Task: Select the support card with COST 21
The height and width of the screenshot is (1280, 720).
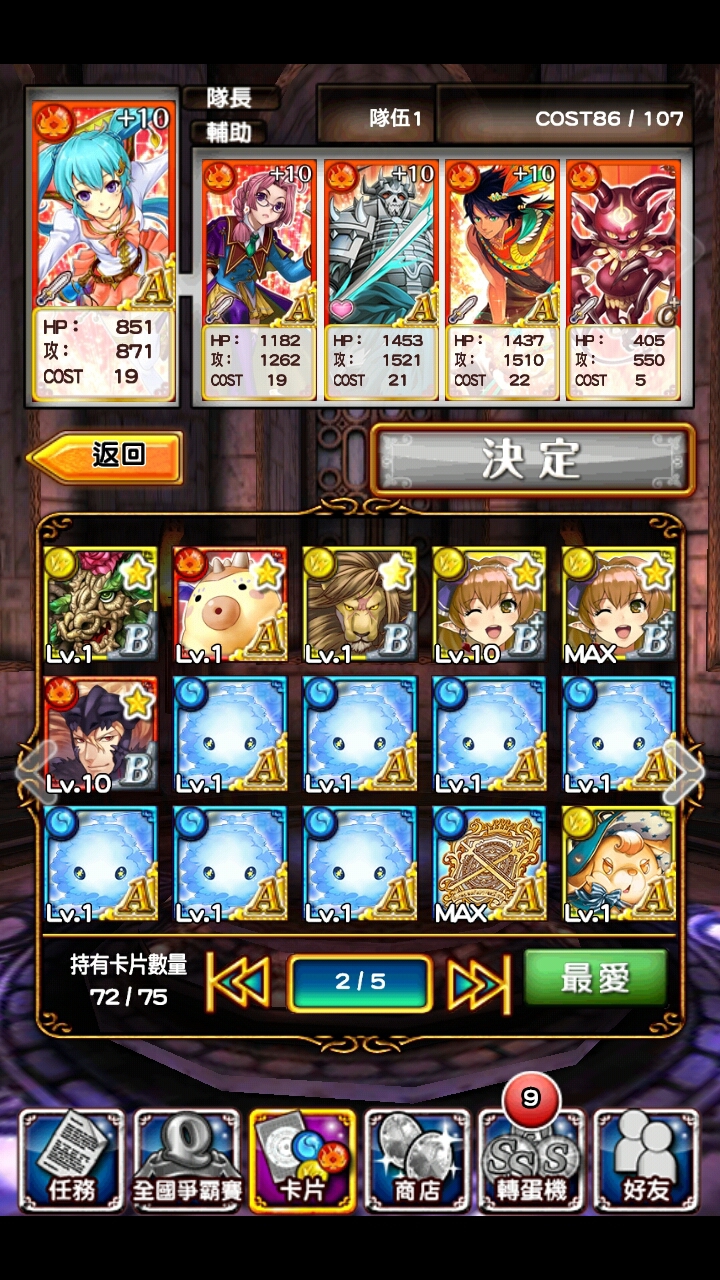Action: point(381,278)
